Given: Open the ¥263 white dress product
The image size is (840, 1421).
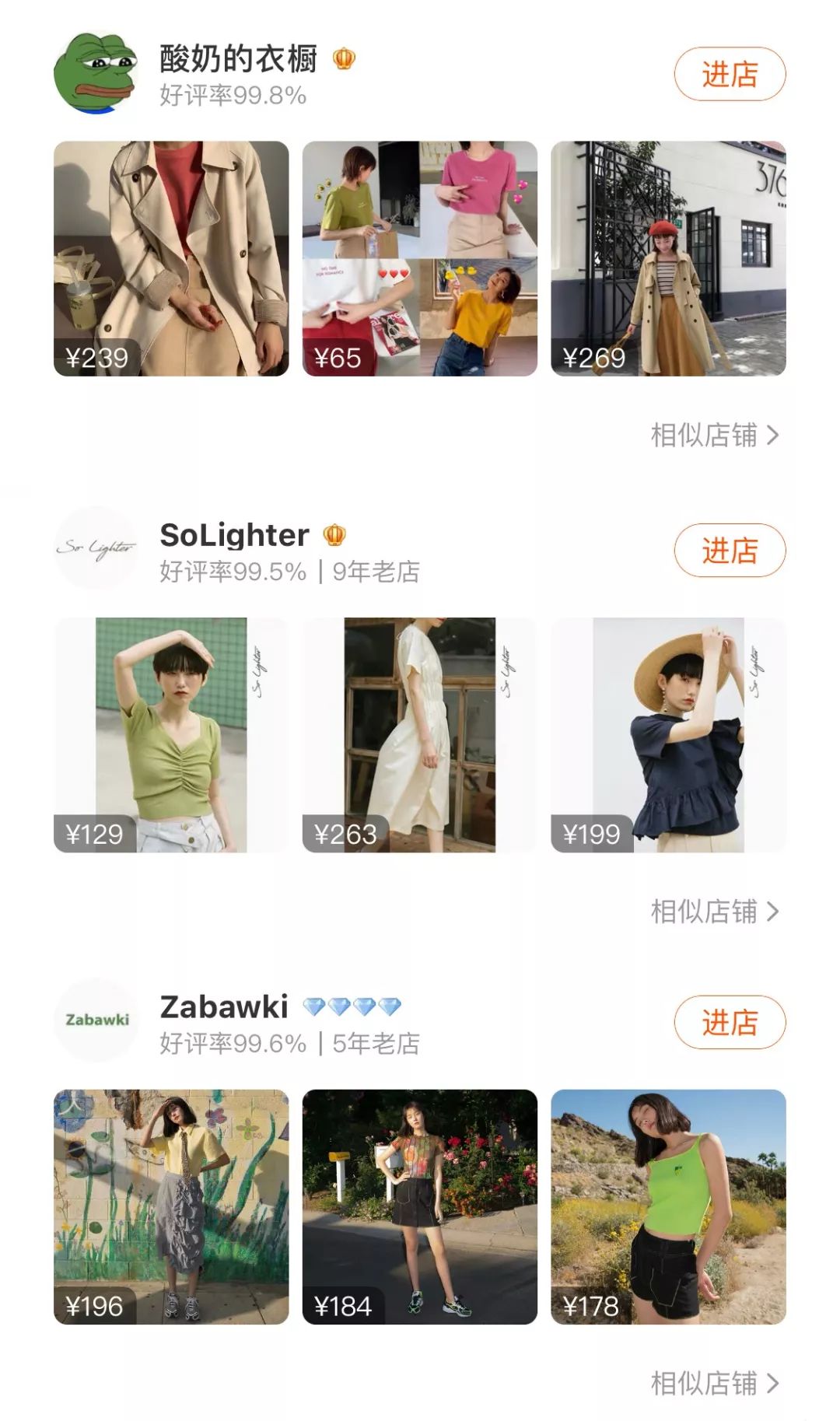Looking at the screenshot, I should (420, 735).
